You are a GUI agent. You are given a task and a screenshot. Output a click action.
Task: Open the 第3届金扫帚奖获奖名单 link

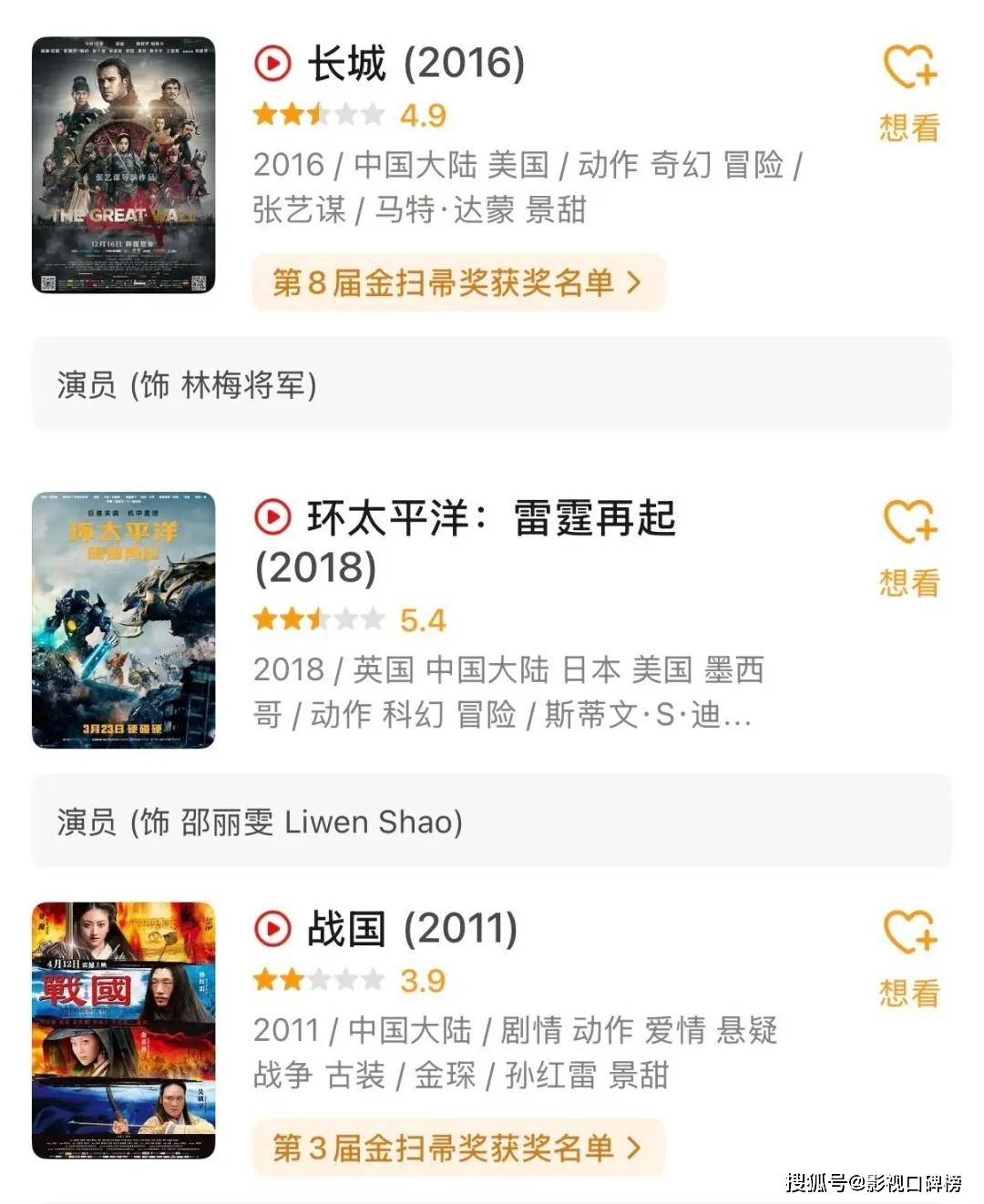click(x=458, y=1148)
